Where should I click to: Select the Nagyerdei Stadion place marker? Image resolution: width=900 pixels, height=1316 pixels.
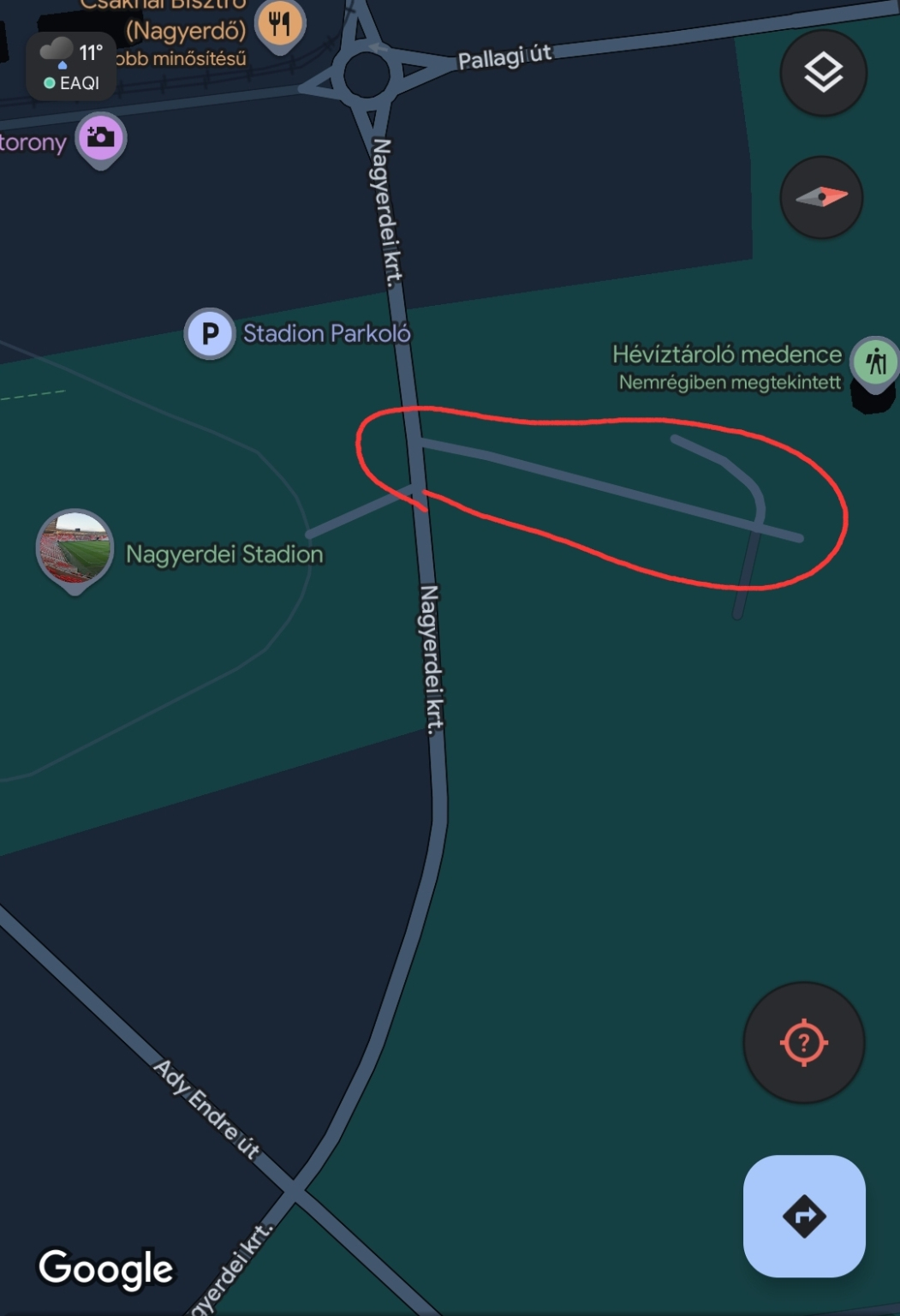coord(75,548)
